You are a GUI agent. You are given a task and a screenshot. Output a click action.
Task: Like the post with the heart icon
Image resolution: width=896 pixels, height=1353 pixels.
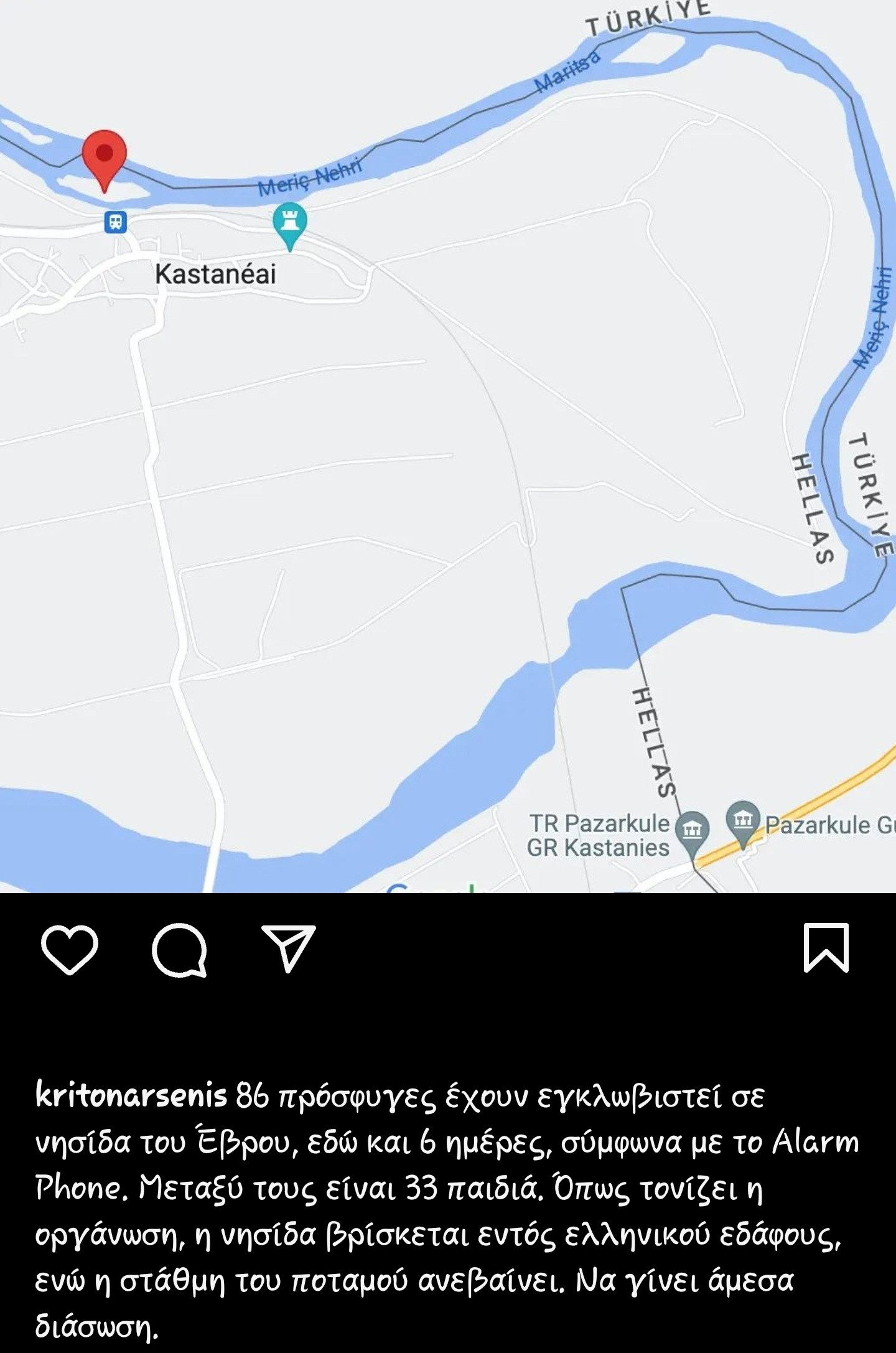click(x=70, y=948)
